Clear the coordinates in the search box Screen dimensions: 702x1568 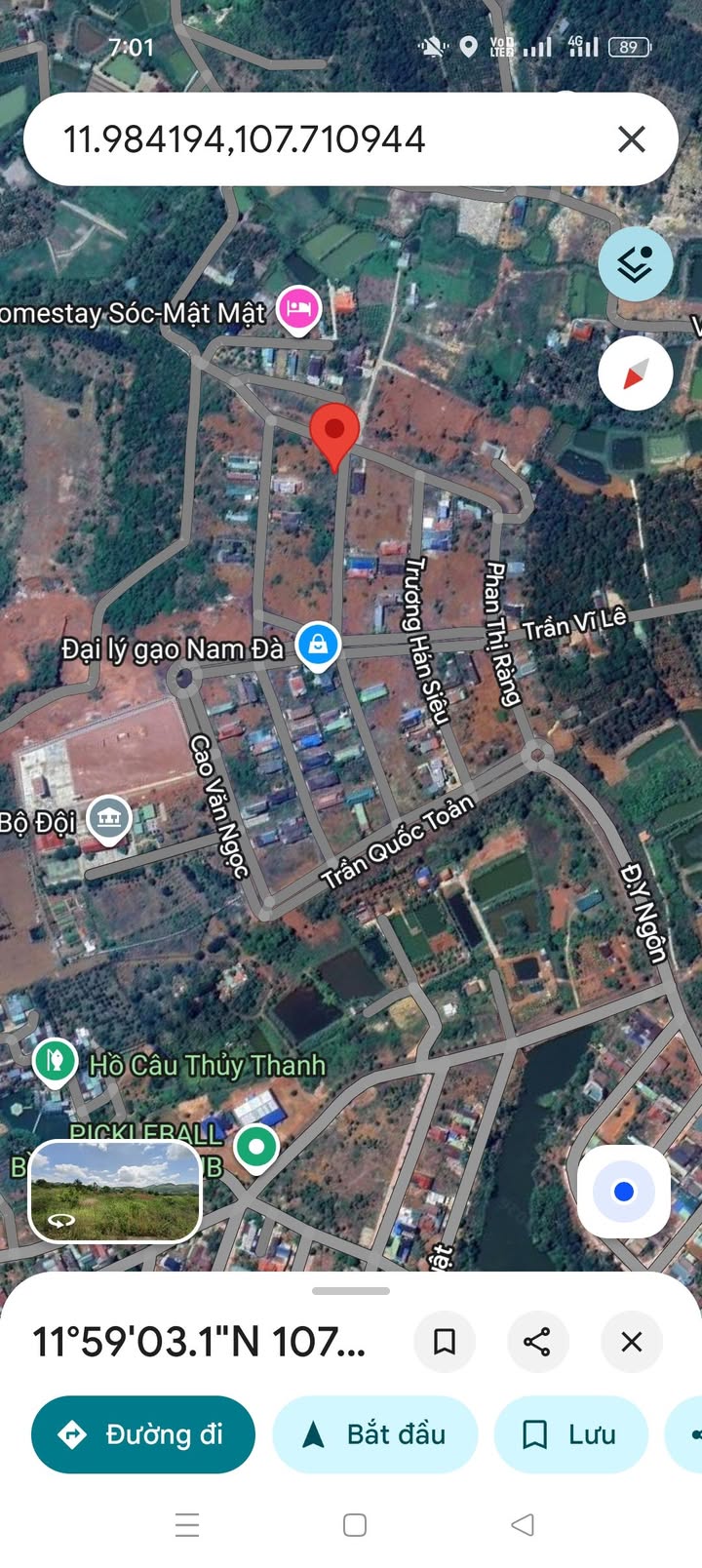(x=632, y=139)
